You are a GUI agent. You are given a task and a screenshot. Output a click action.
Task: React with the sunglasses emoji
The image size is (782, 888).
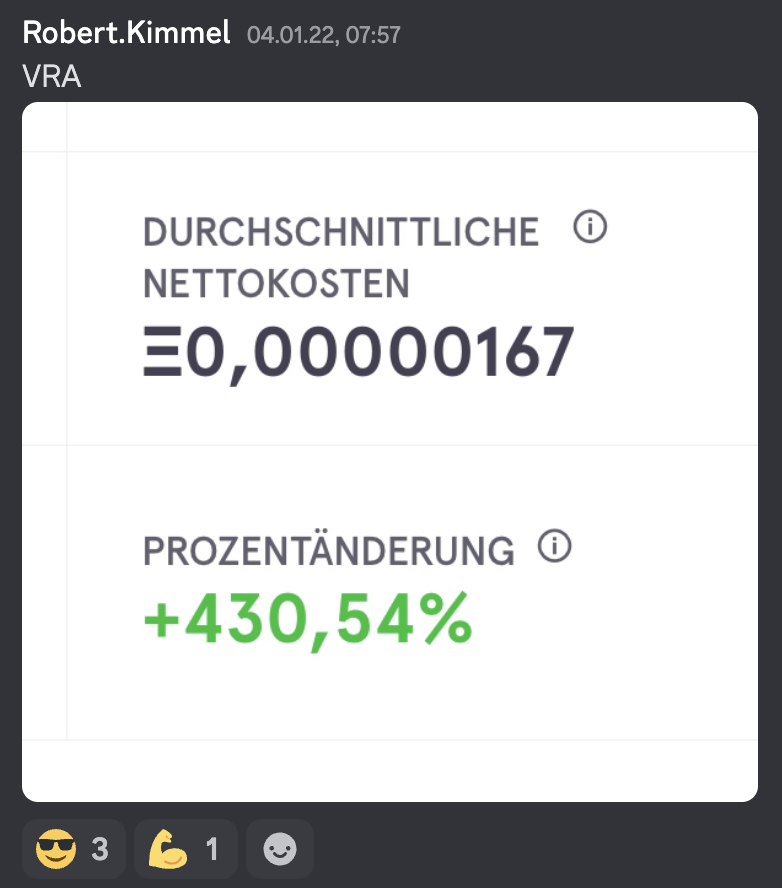[73, 849]
